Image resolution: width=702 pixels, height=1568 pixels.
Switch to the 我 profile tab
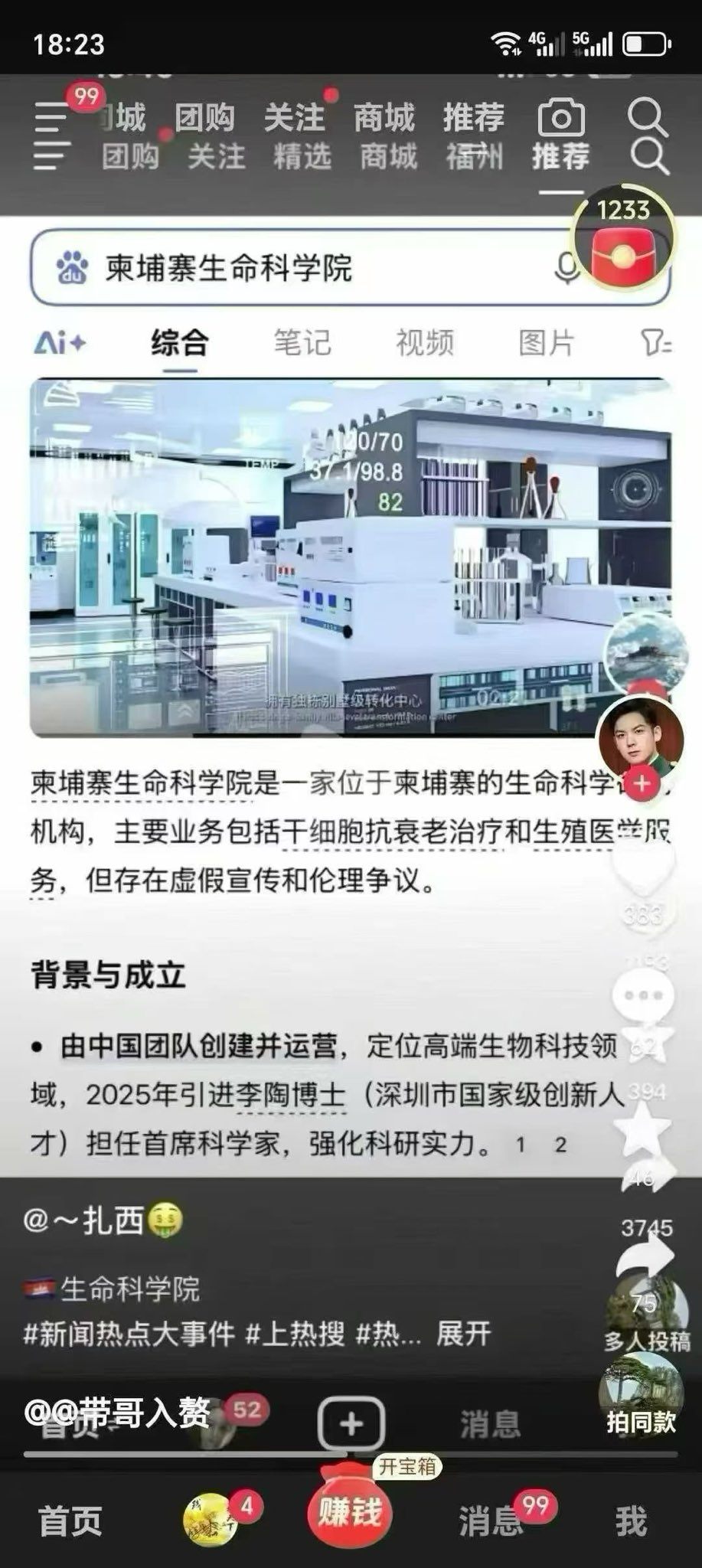pyautogui.click(x=631, y=1520)
